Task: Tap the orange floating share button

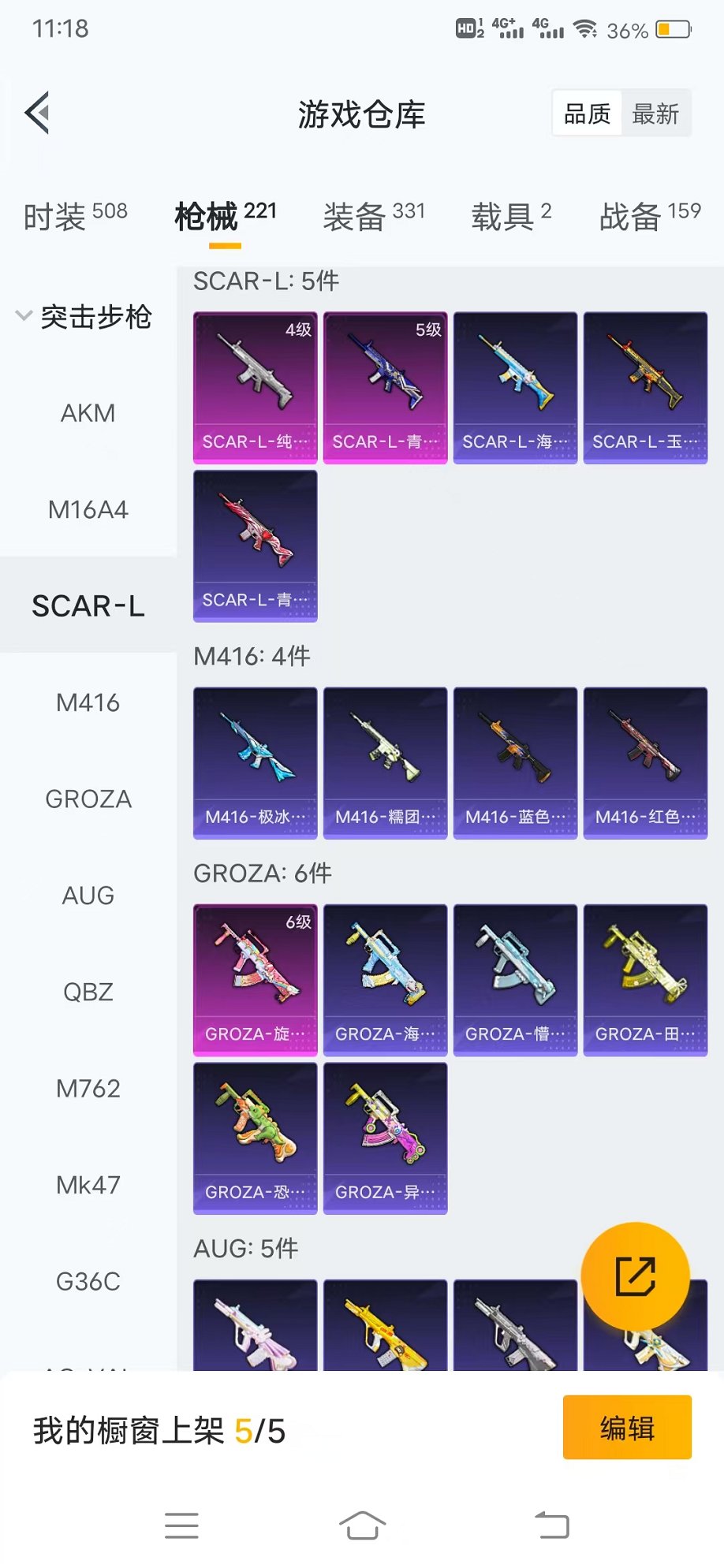Action: pyautogui.click(x=635, y=1276)
